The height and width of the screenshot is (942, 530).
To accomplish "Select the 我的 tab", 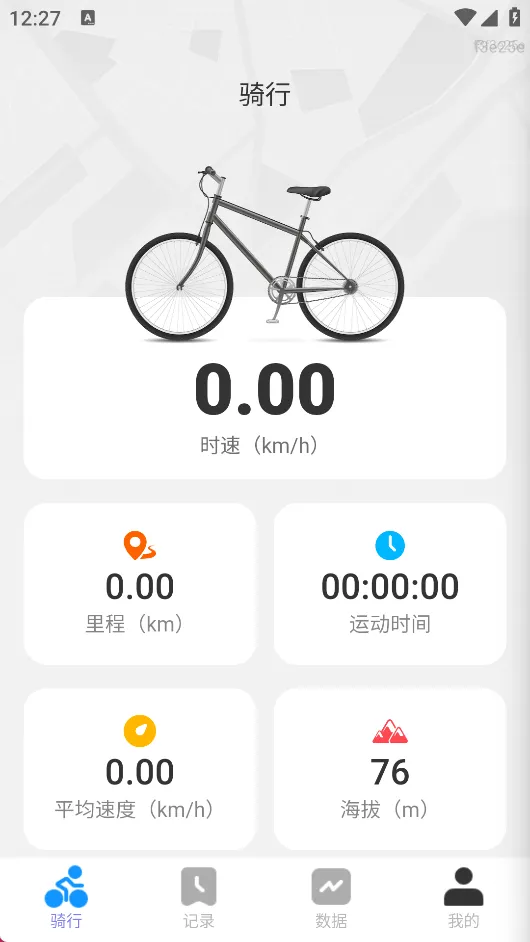I will click(x=463, y=898).
